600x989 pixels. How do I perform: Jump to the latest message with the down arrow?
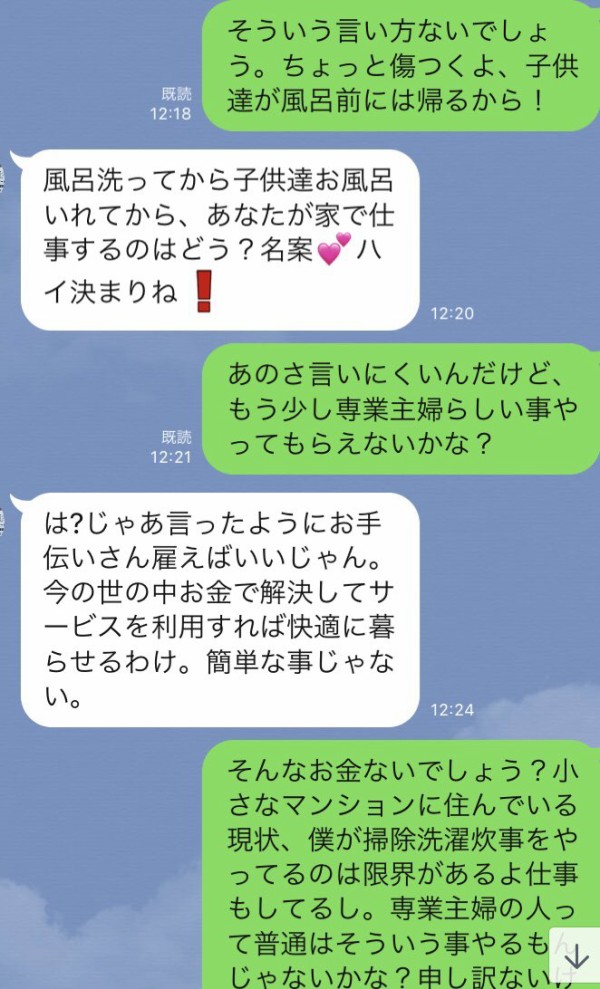[x=576, y=955]
